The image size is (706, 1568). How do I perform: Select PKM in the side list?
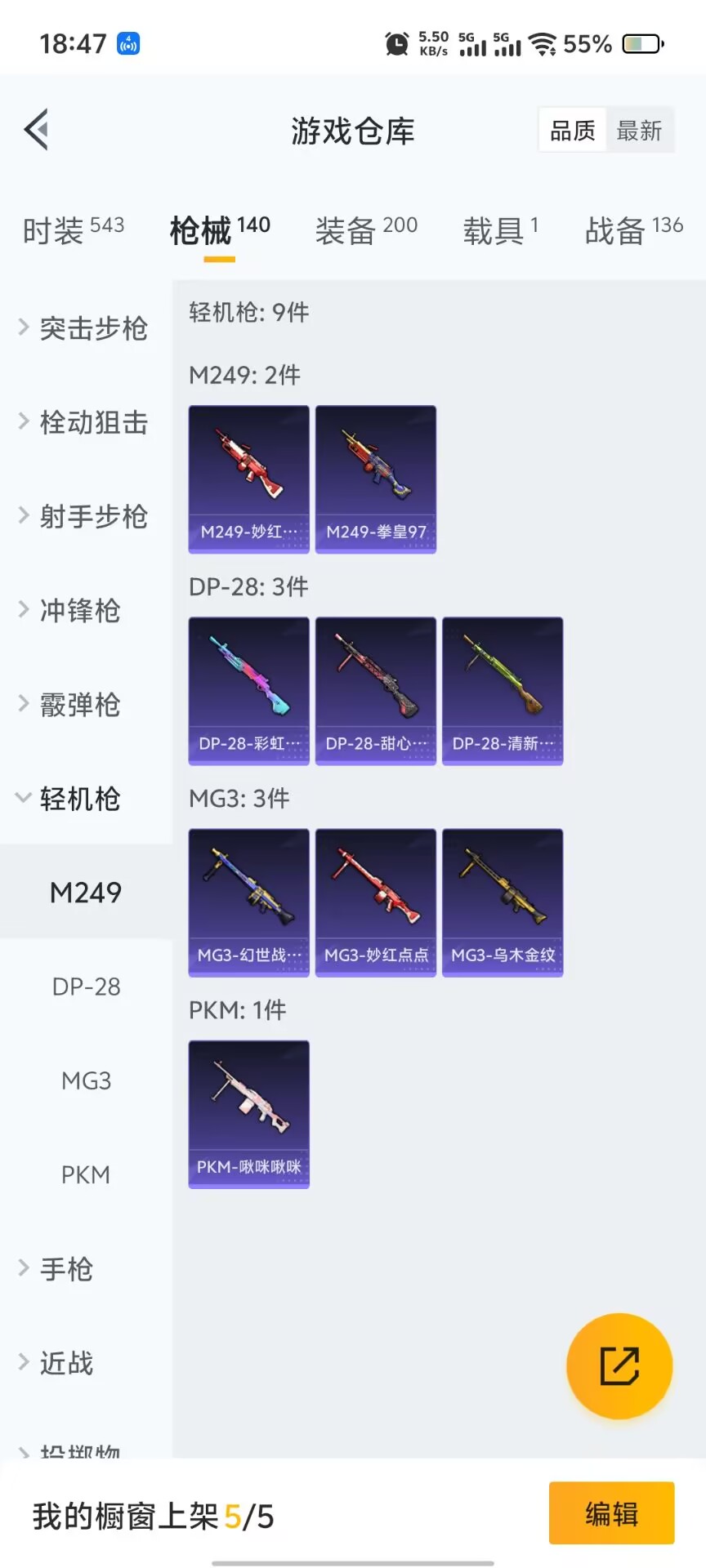(x=86, y=1174)
